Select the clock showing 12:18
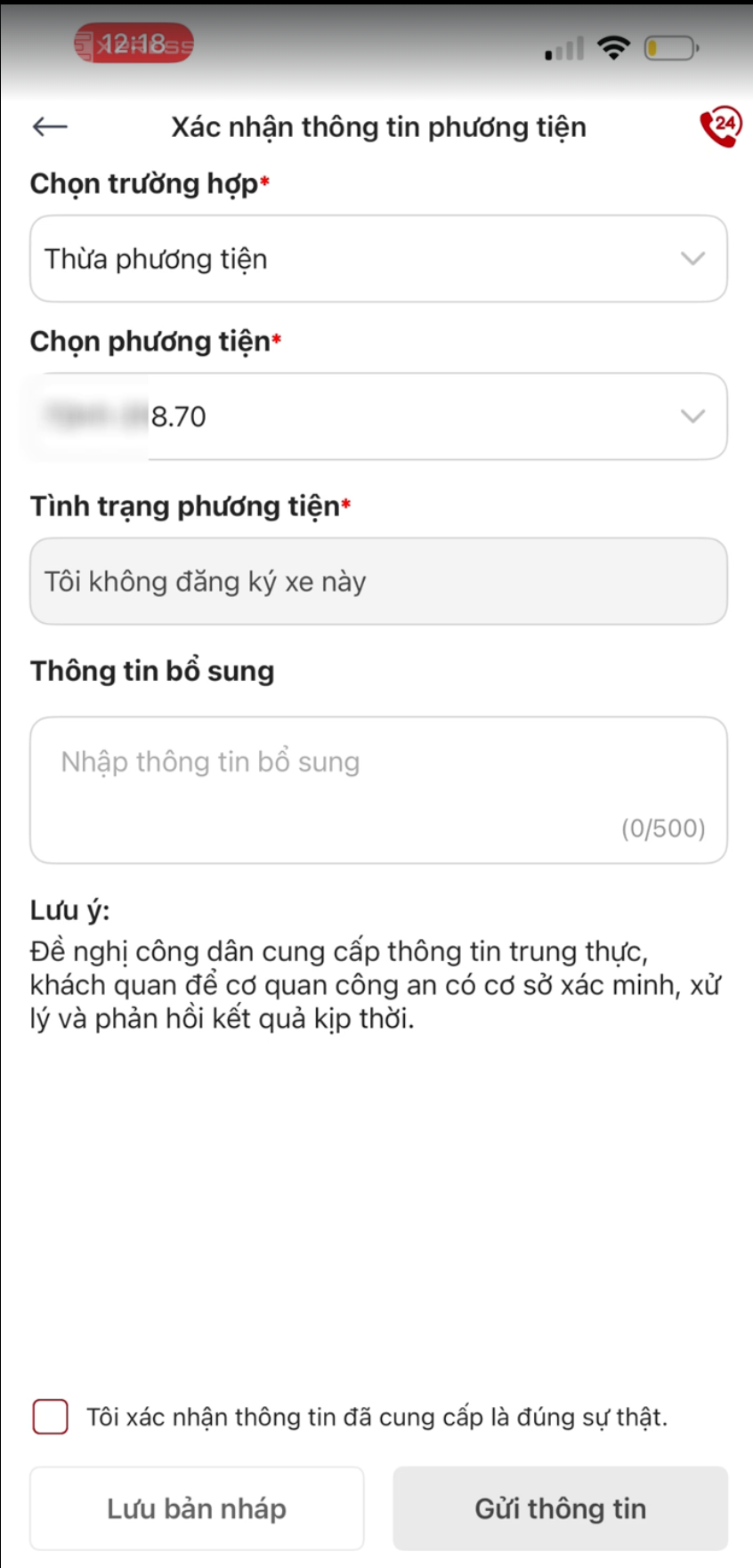 [132, 43]
